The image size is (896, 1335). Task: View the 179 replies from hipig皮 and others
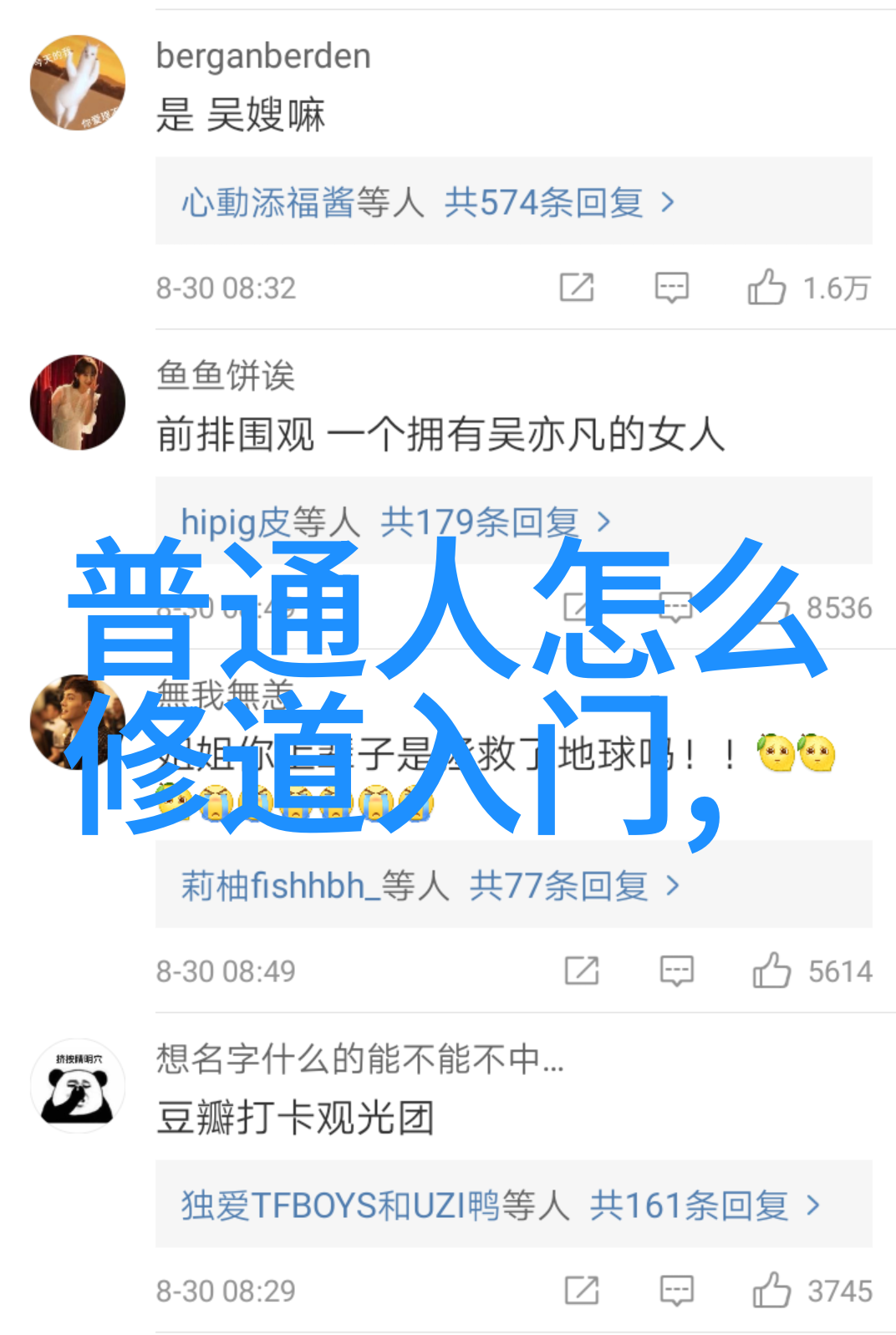pos(396,522)
